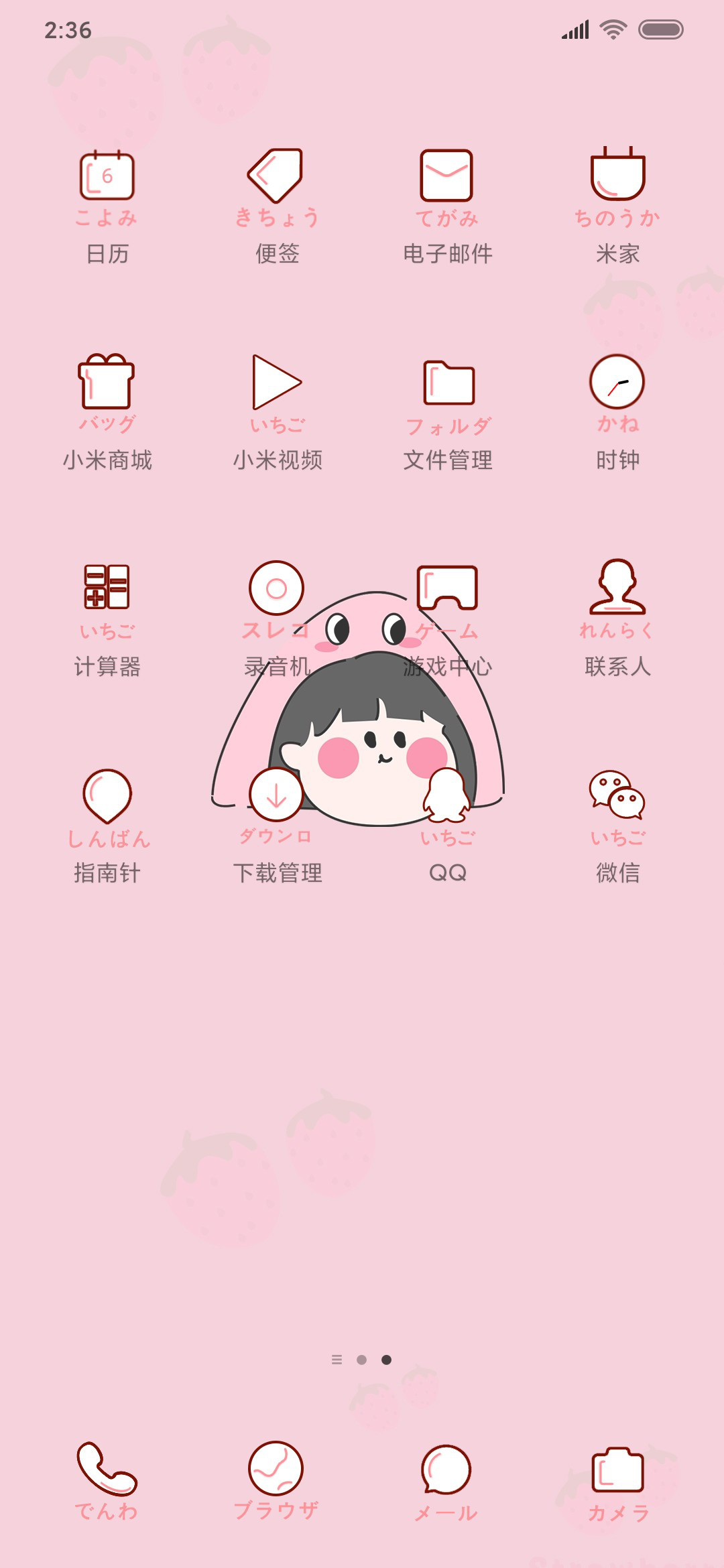The width and height of the screenshot is (724, 1568).
Task: Open the 小米商城 store app
Action: coord(107,382)
